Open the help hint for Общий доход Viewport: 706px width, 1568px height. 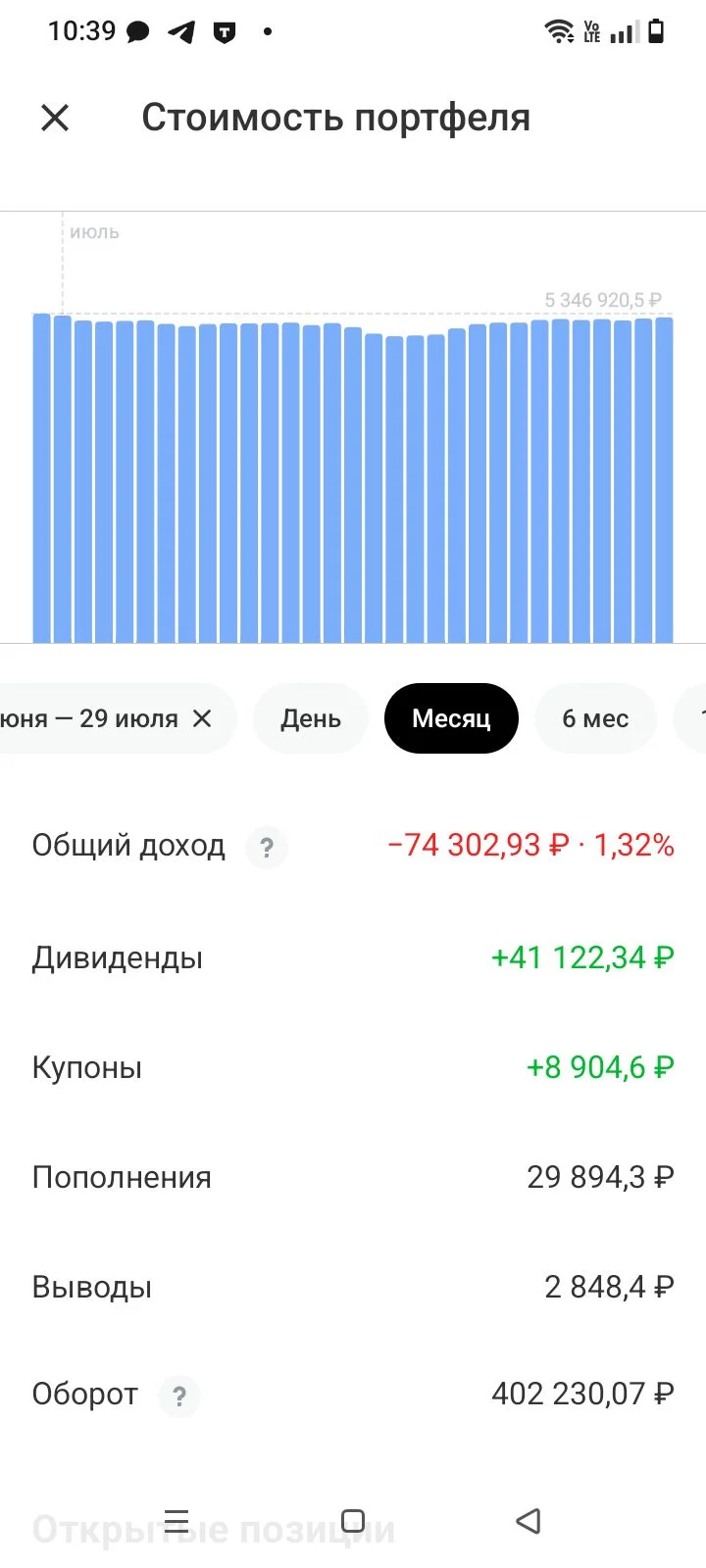tap(266, 847)
